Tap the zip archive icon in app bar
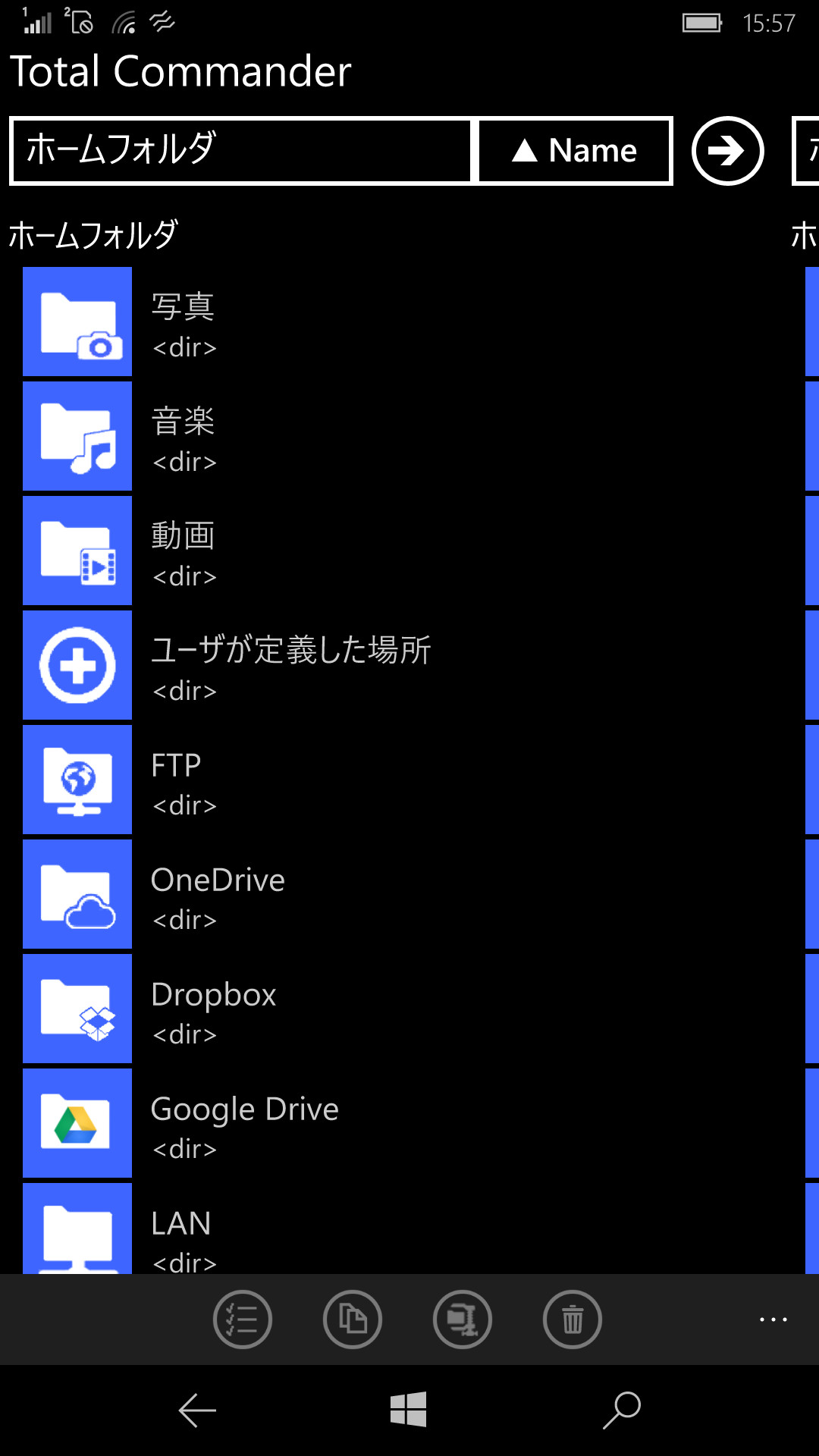The height and width of the screenshot is (1456, 819). pyautogui.click(x=463, y=1319)
